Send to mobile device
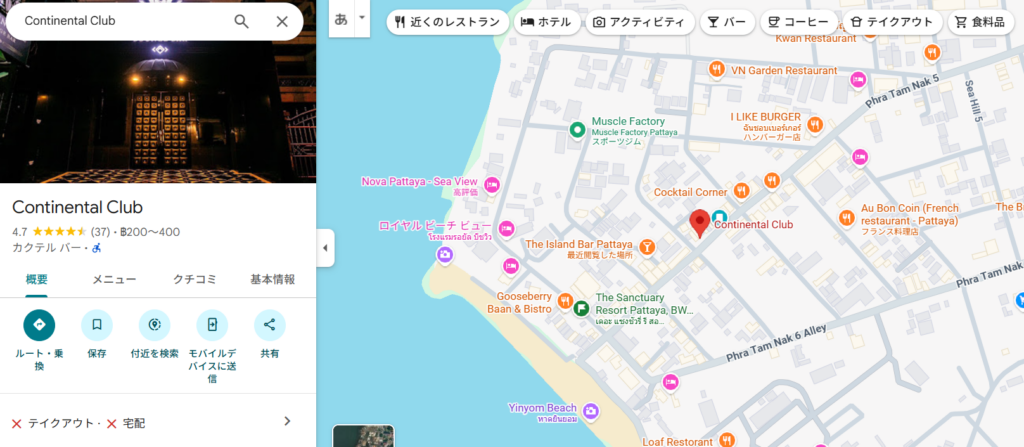Viewport: 1024px width, 447px height. (x=212, y=325)
